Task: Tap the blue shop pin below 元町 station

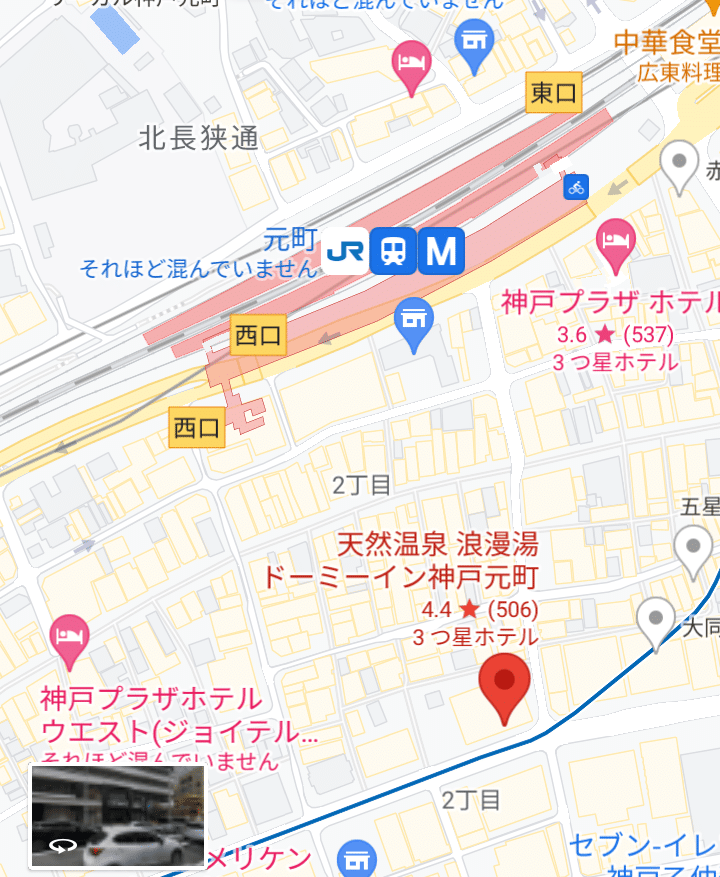Action: [x=412, y=321]
